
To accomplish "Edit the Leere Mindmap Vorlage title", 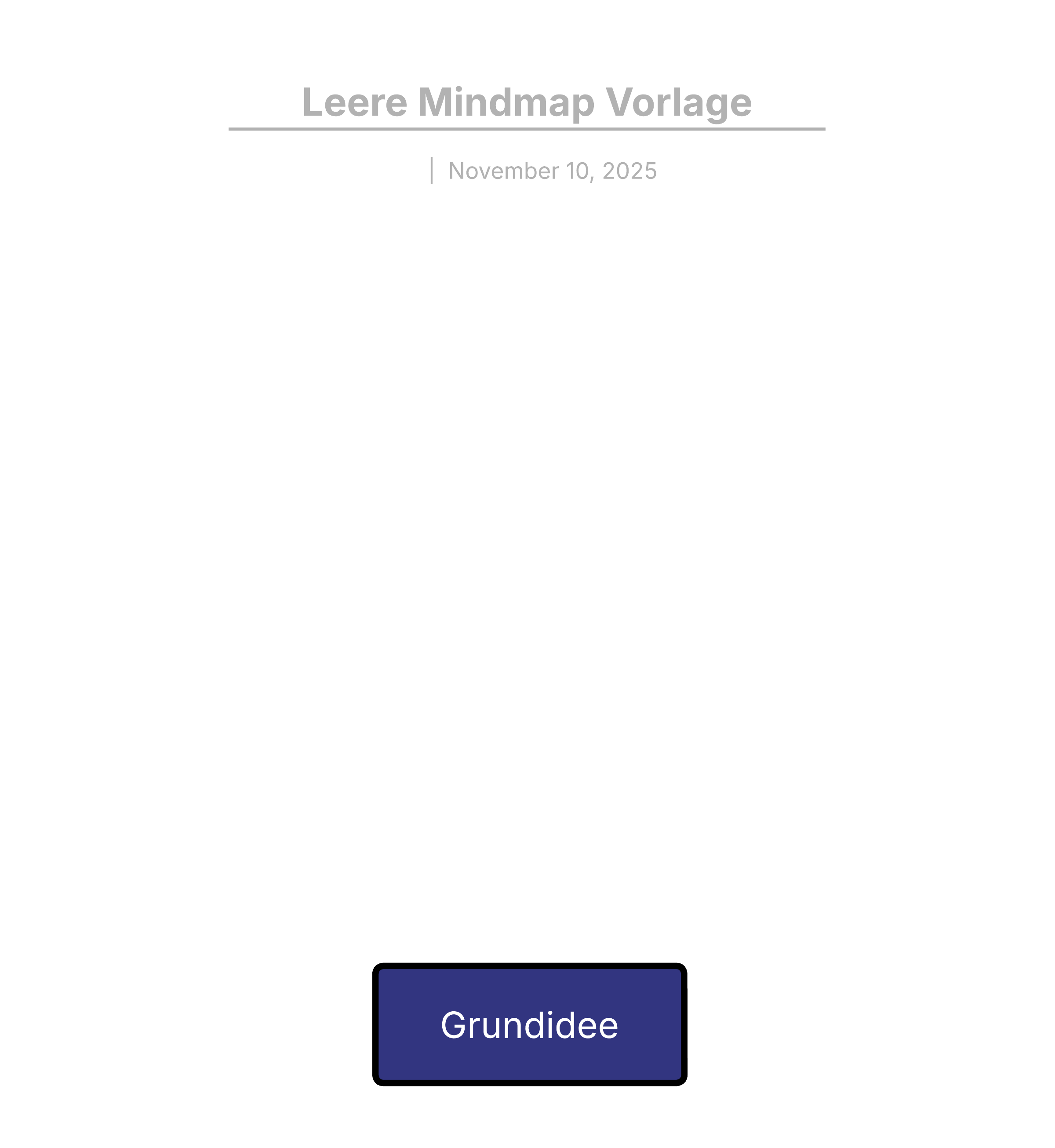I will coord(526,103).
